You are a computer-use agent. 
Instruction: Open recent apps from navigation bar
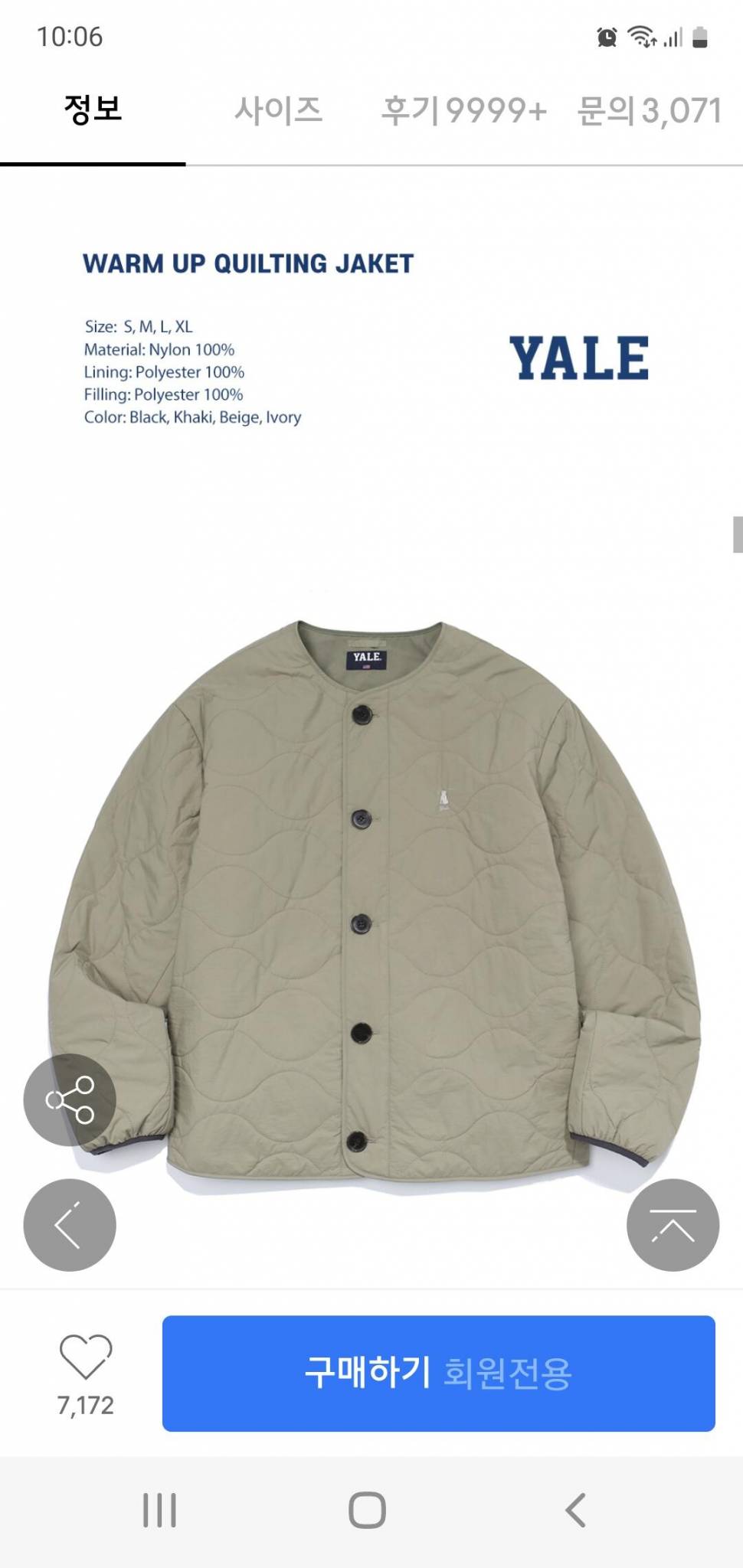tap(159, 1510)
